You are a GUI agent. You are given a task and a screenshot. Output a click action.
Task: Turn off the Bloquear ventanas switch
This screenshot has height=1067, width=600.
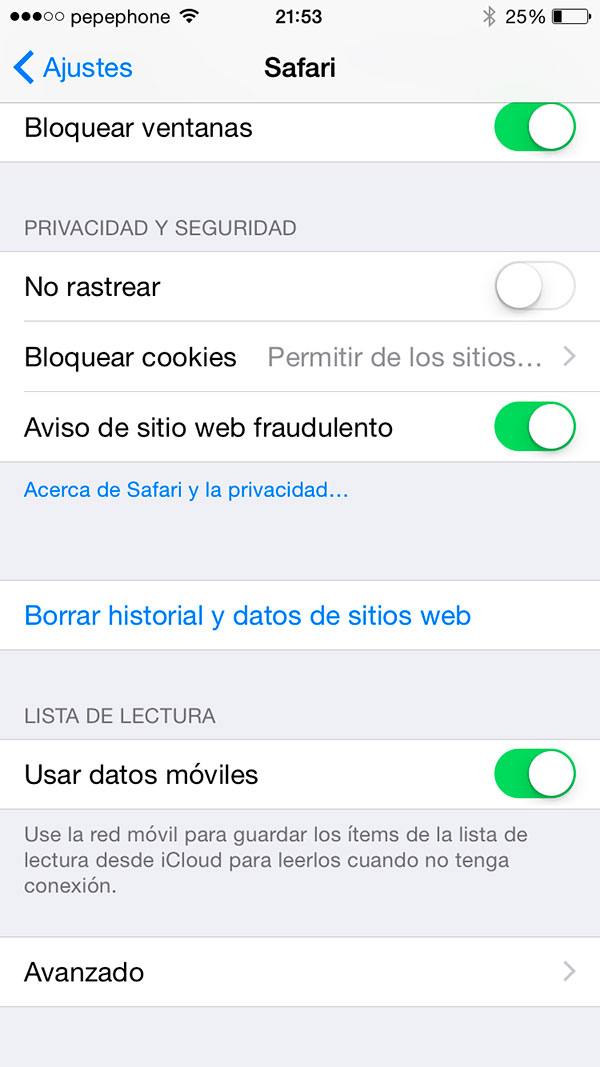535,127
